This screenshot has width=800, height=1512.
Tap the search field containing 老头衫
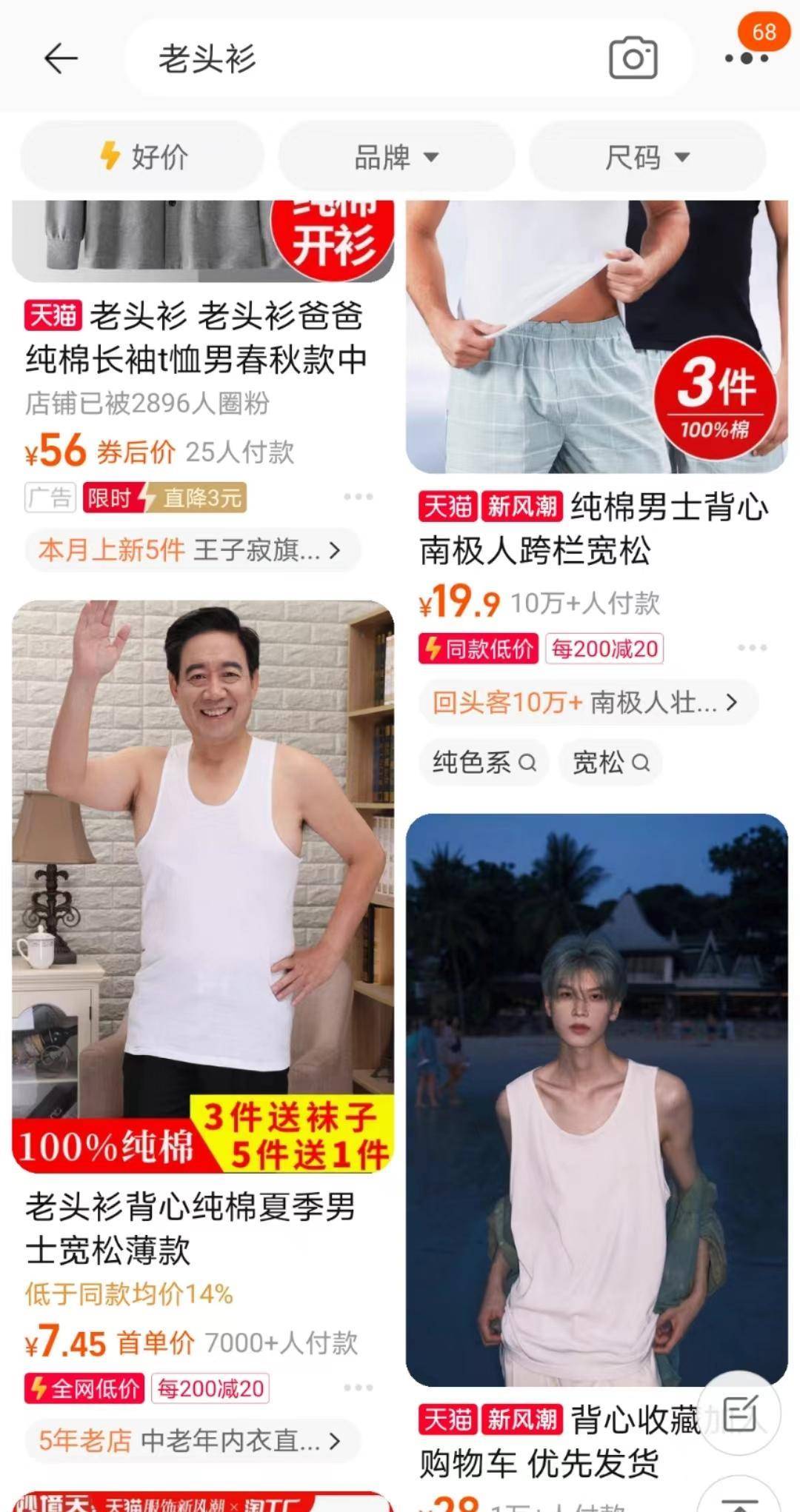(370, 58)
